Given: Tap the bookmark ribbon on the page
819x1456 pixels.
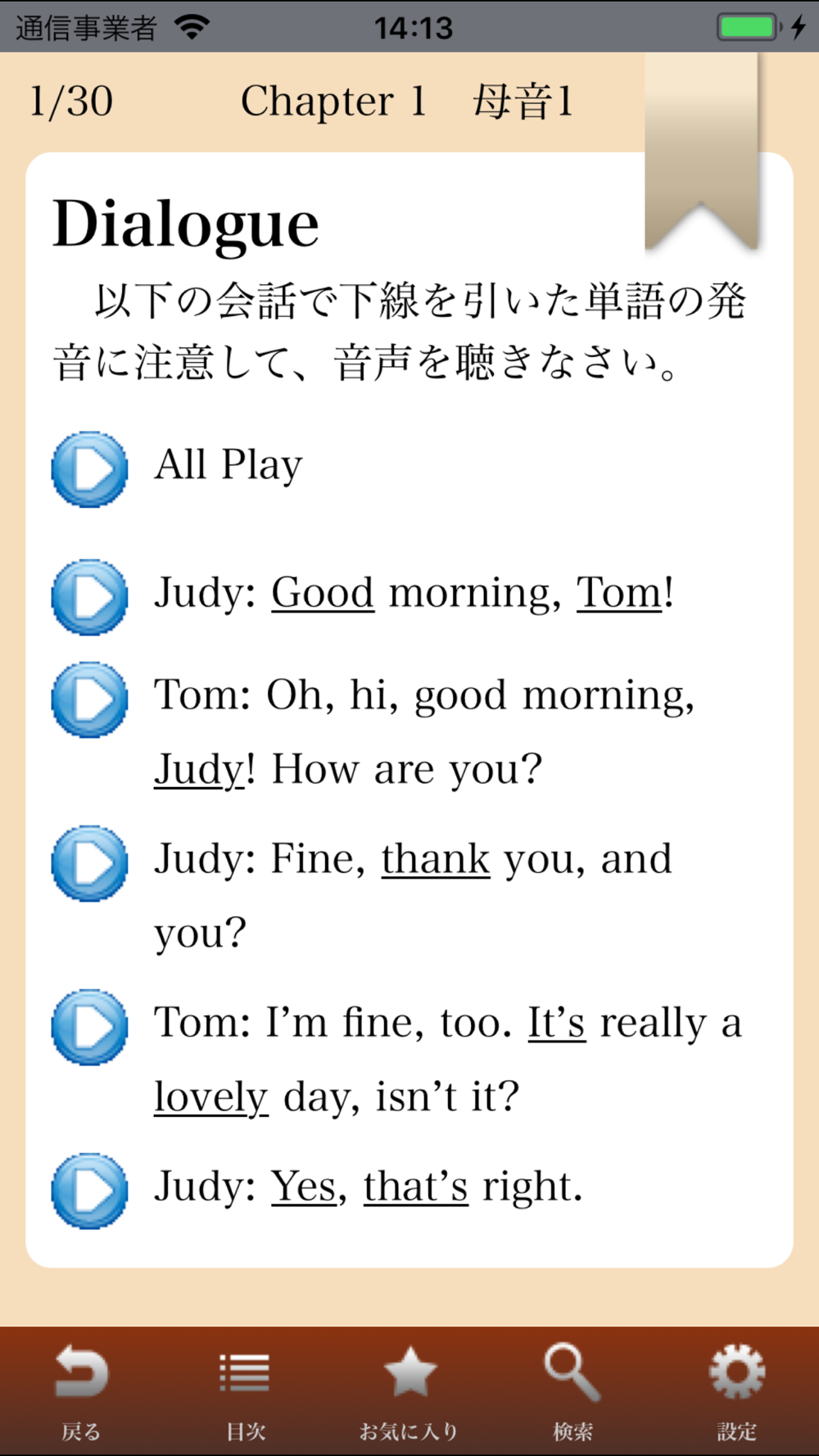Looking at the screenshot, I should click(701, 151).
